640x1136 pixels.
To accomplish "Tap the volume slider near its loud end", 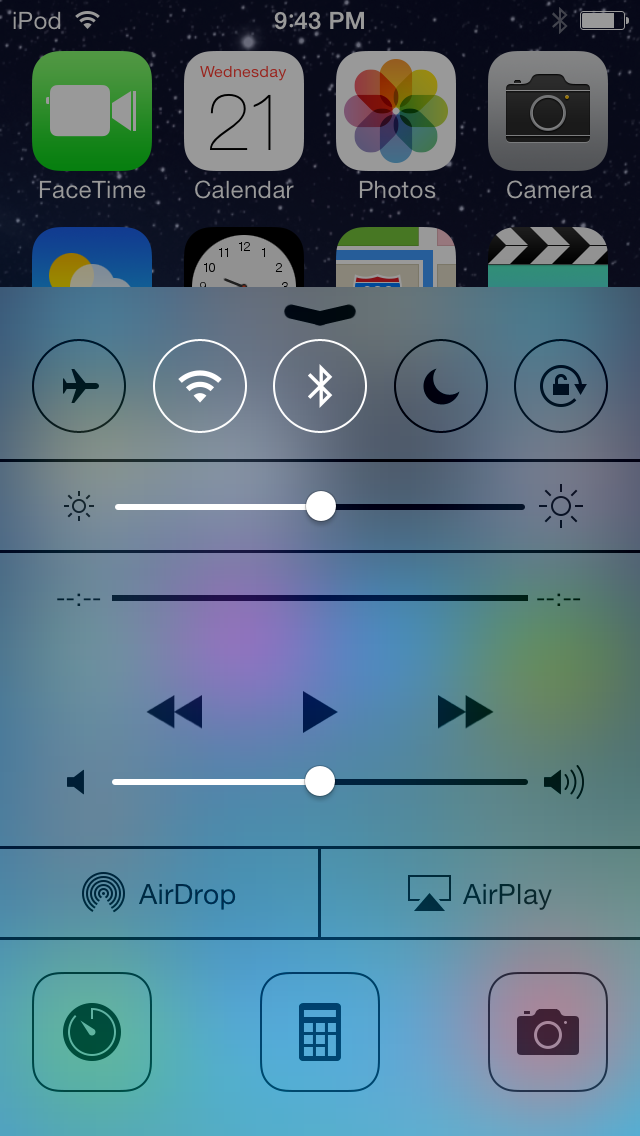I will click(x=515, y=781).
